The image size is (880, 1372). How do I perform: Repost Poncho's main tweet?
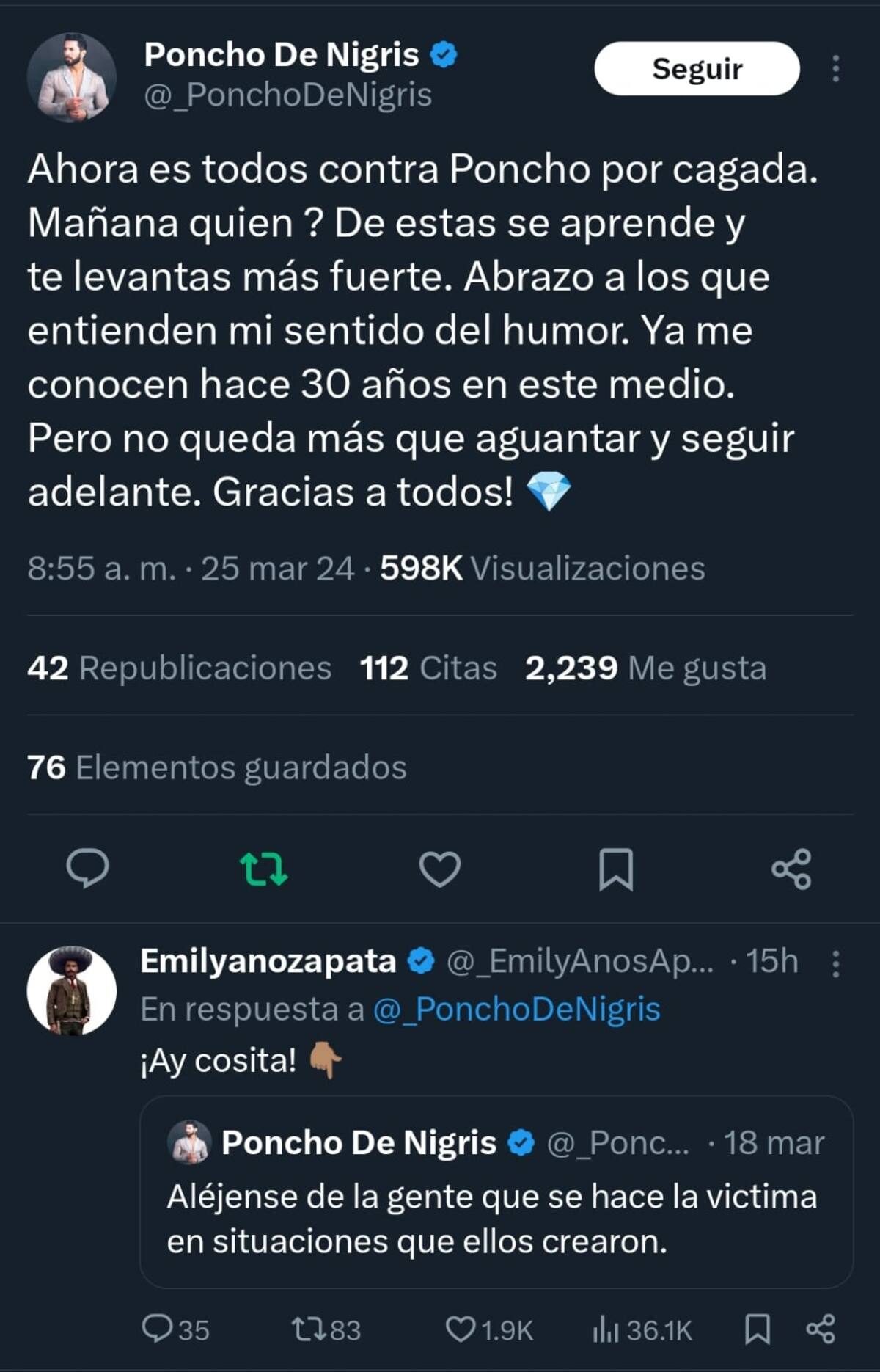tap(264, 869)
